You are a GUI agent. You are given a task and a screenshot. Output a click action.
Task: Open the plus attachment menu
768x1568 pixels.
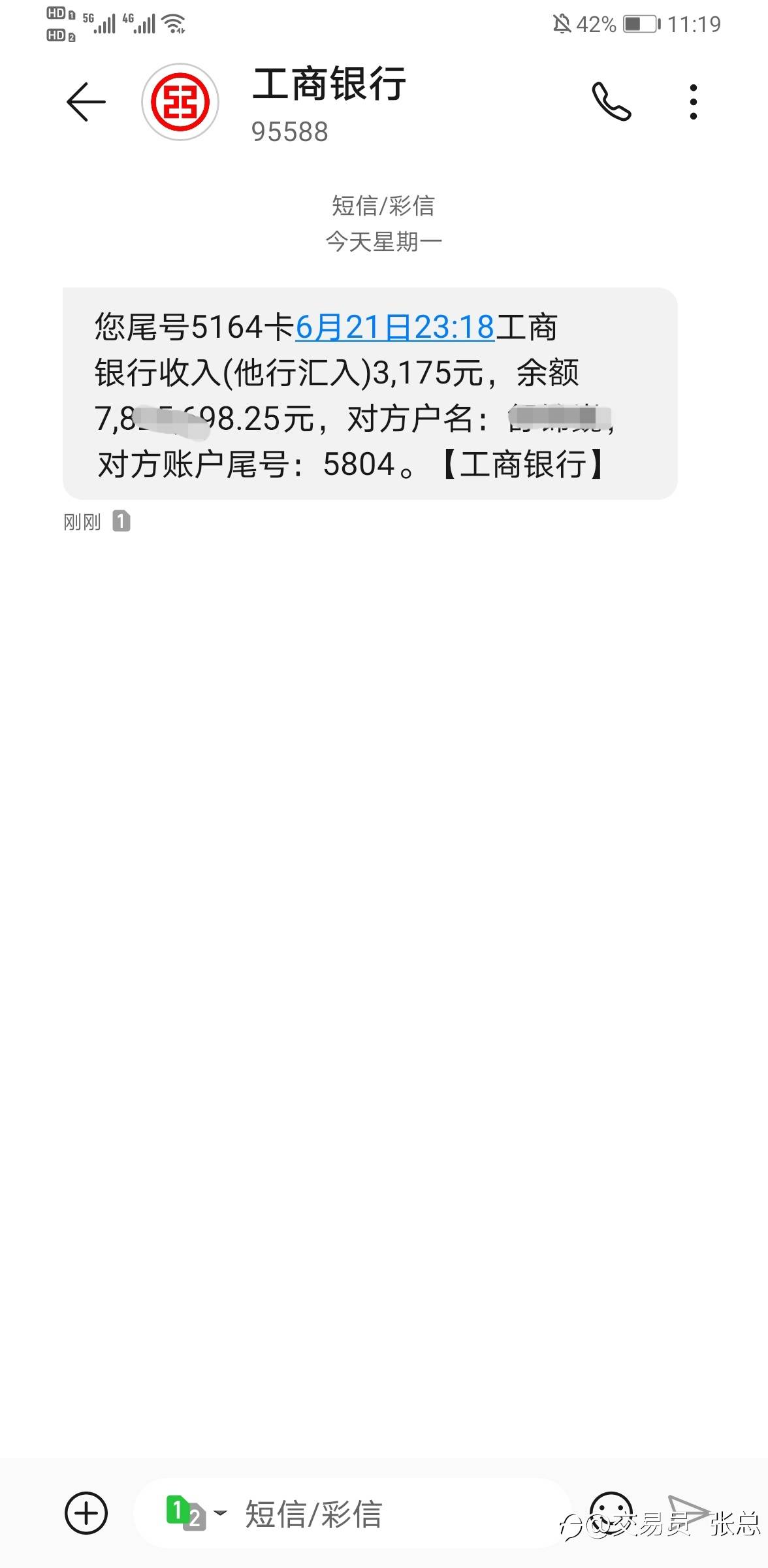(x=86, y=1512)
